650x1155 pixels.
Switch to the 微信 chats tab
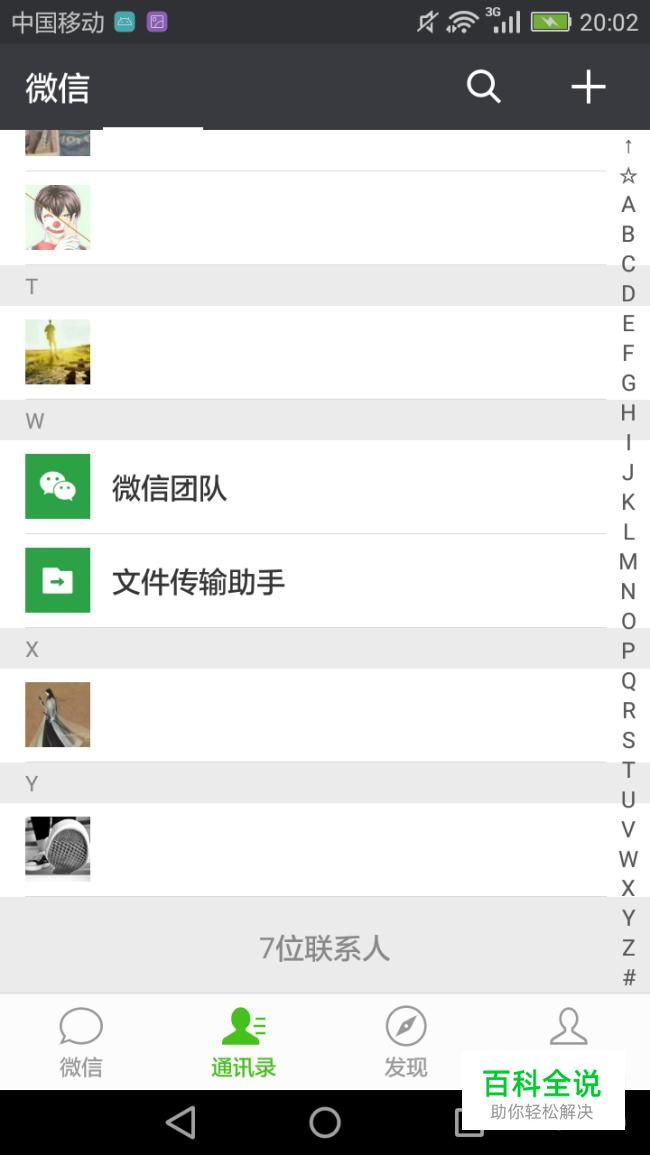click(81, 1042)
